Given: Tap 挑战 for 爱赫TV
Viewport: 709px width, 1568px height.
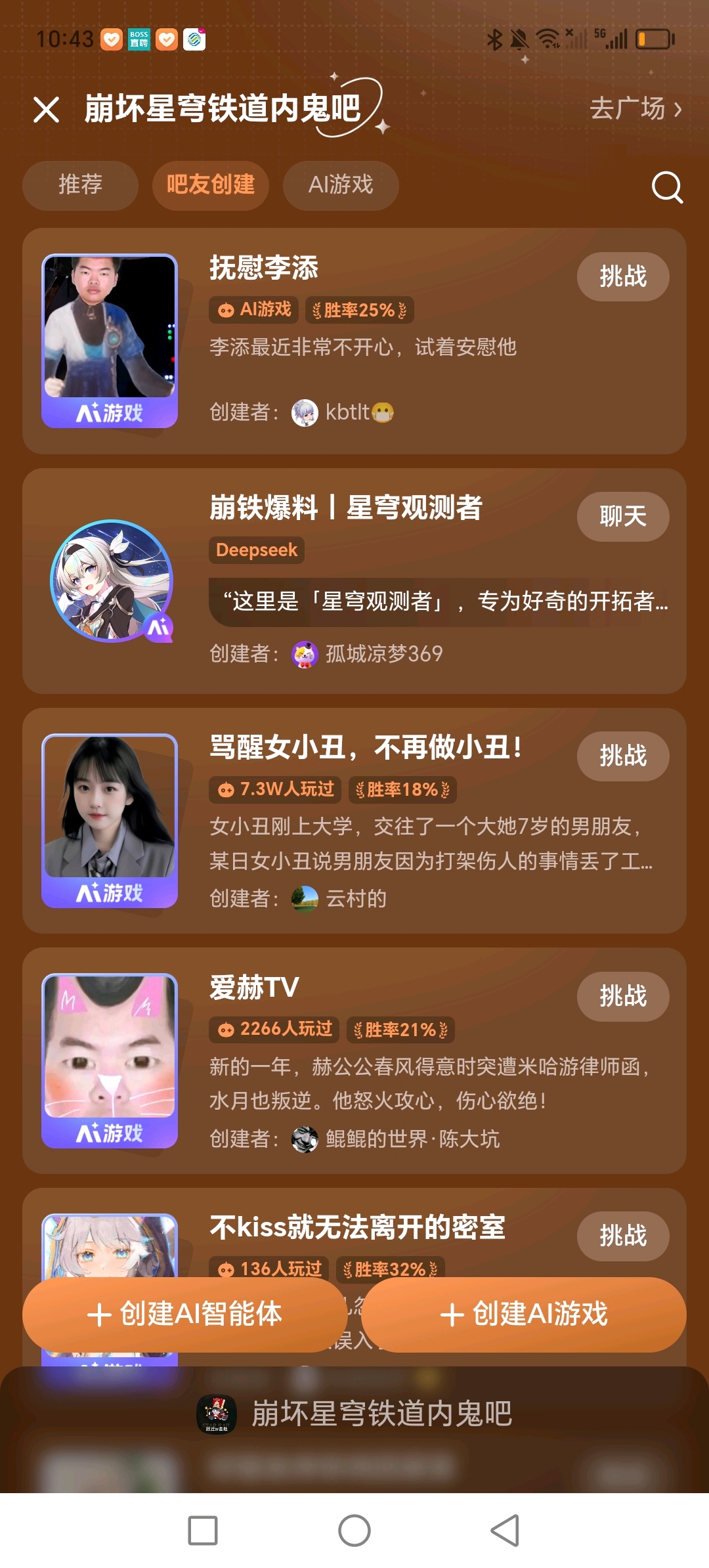Looking at the screenshot, I should [622, 996].
